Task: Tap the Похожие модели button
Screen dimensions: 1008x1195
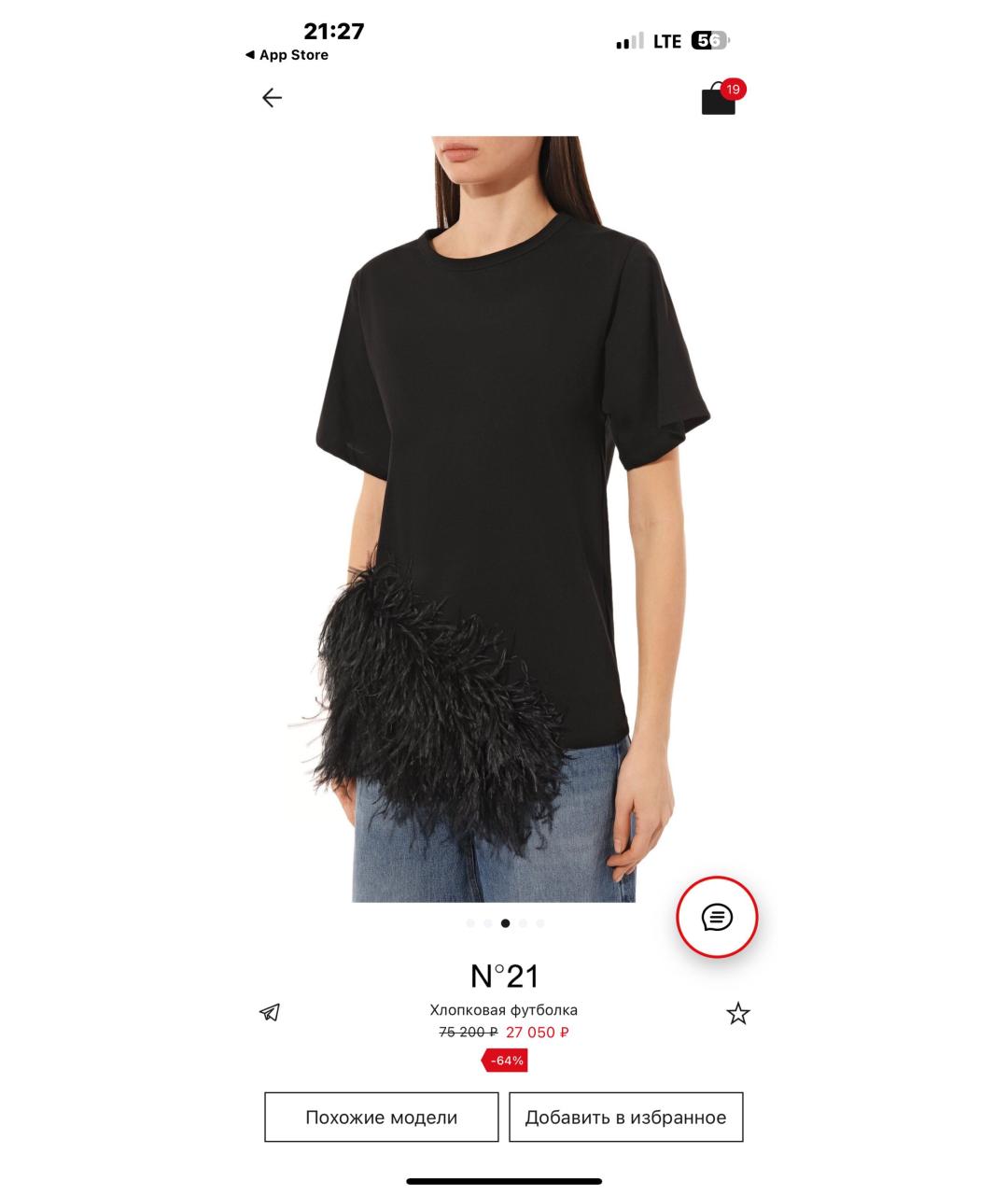Action: 381,1117
